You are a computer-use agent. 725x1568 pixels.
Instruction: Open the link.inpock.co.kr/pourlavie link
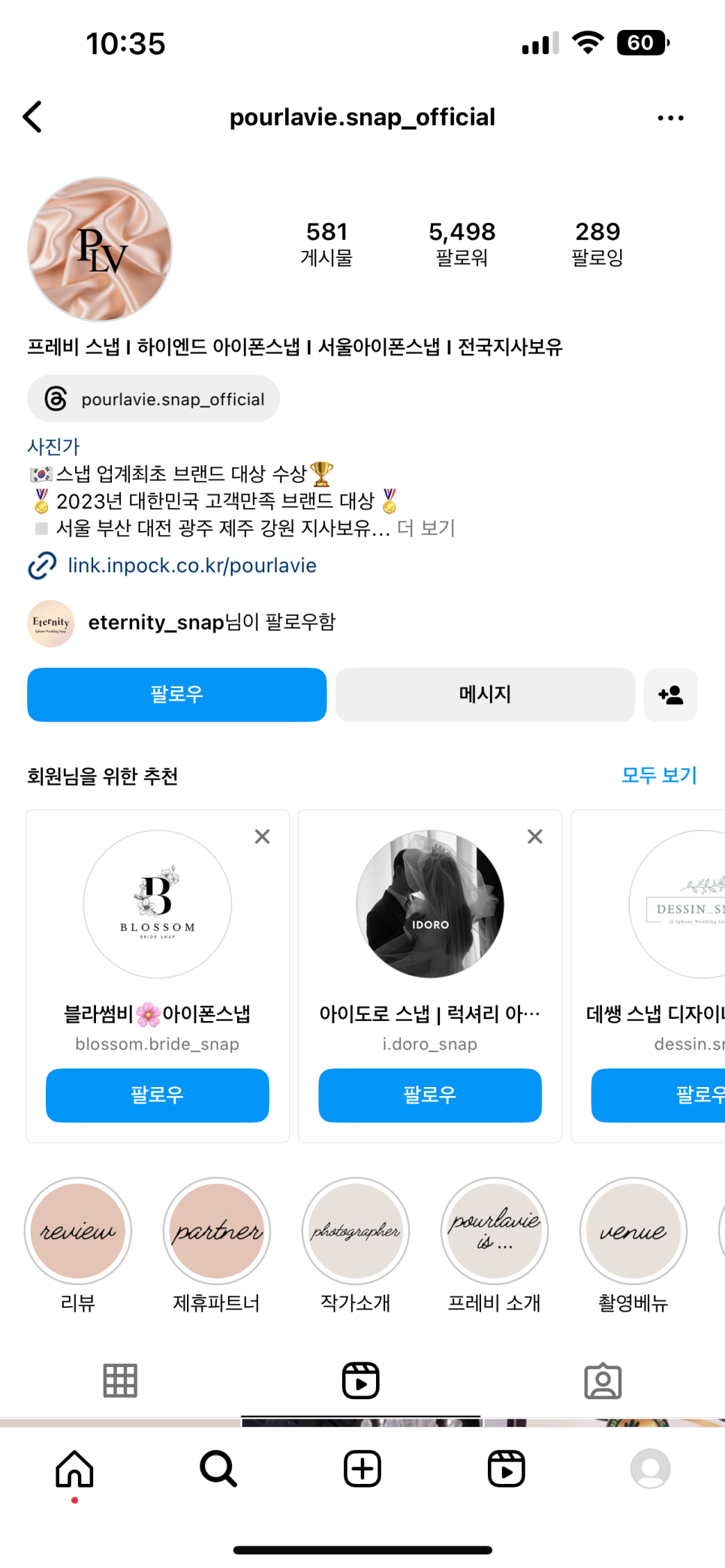(192, 565)
